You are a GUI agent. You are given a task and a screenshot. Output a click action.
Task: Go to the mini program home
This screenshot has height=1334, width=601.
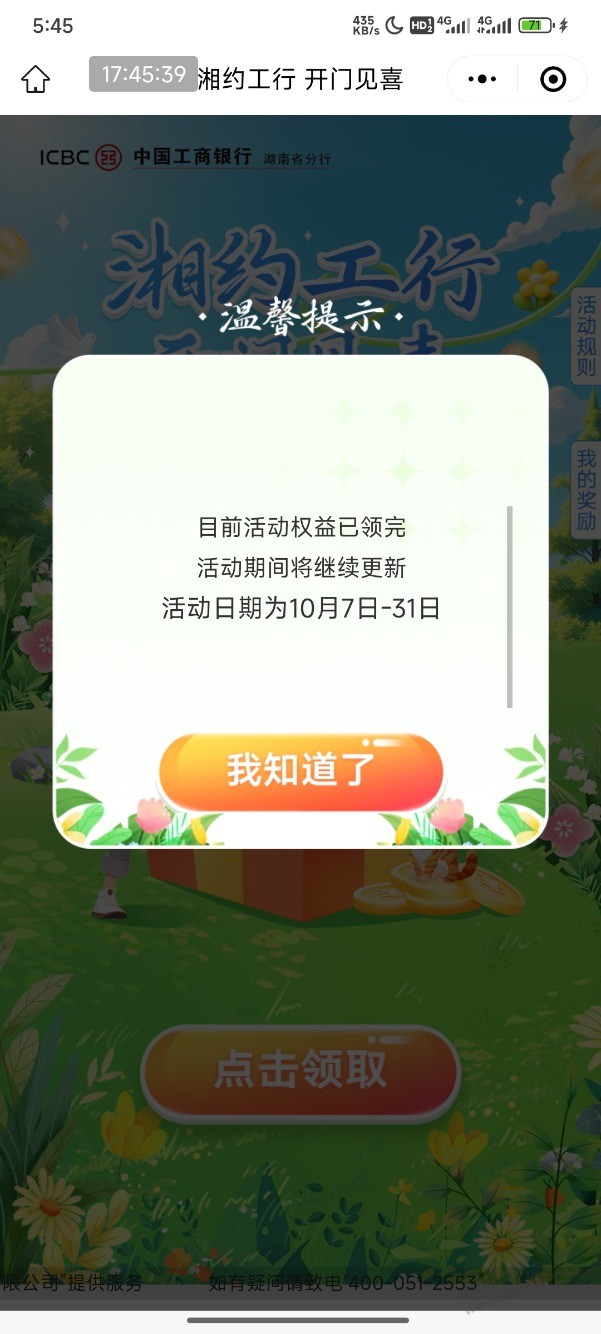(x=36, y=79)
